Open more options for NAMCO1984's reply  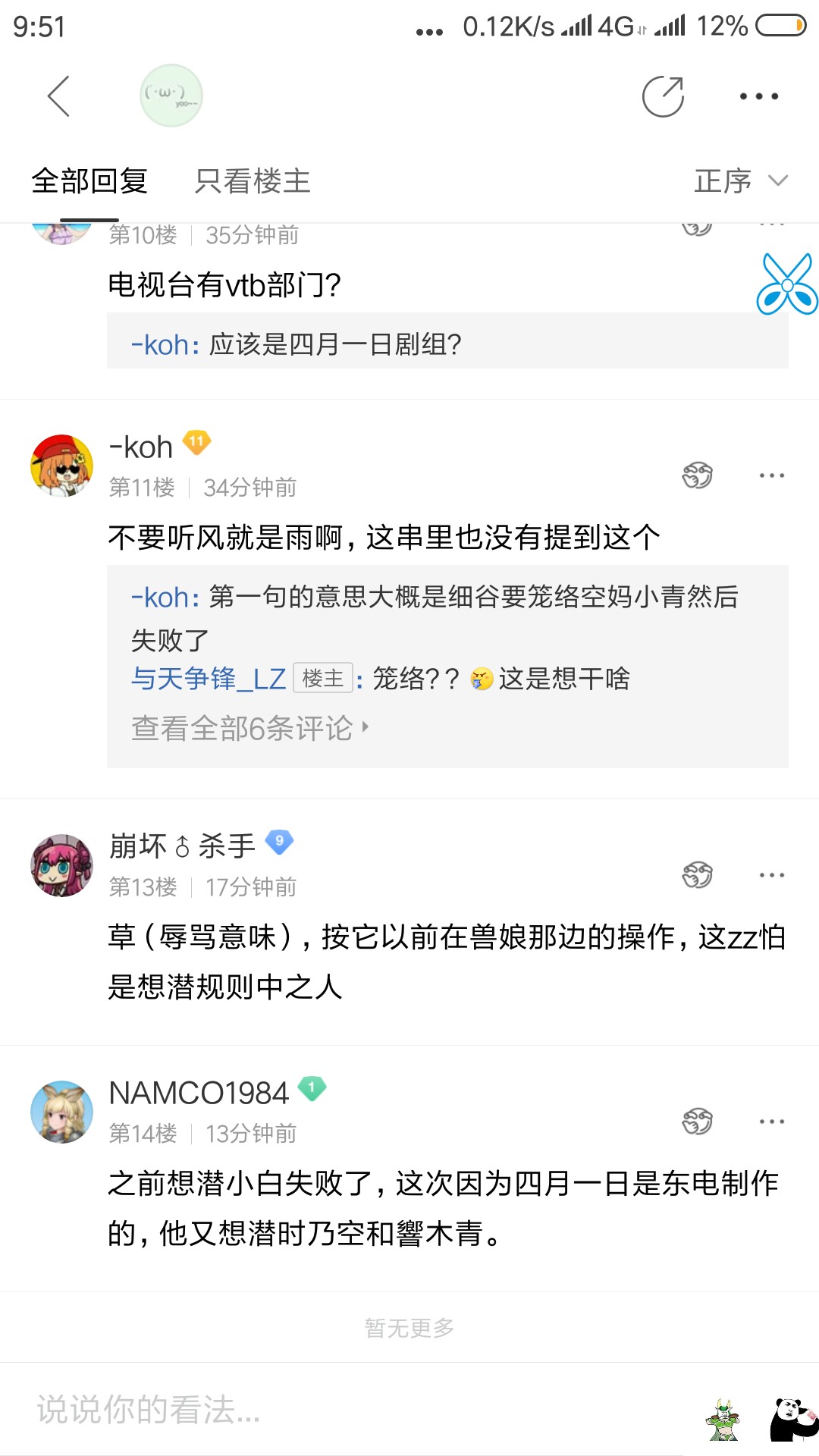point(771,1121)
